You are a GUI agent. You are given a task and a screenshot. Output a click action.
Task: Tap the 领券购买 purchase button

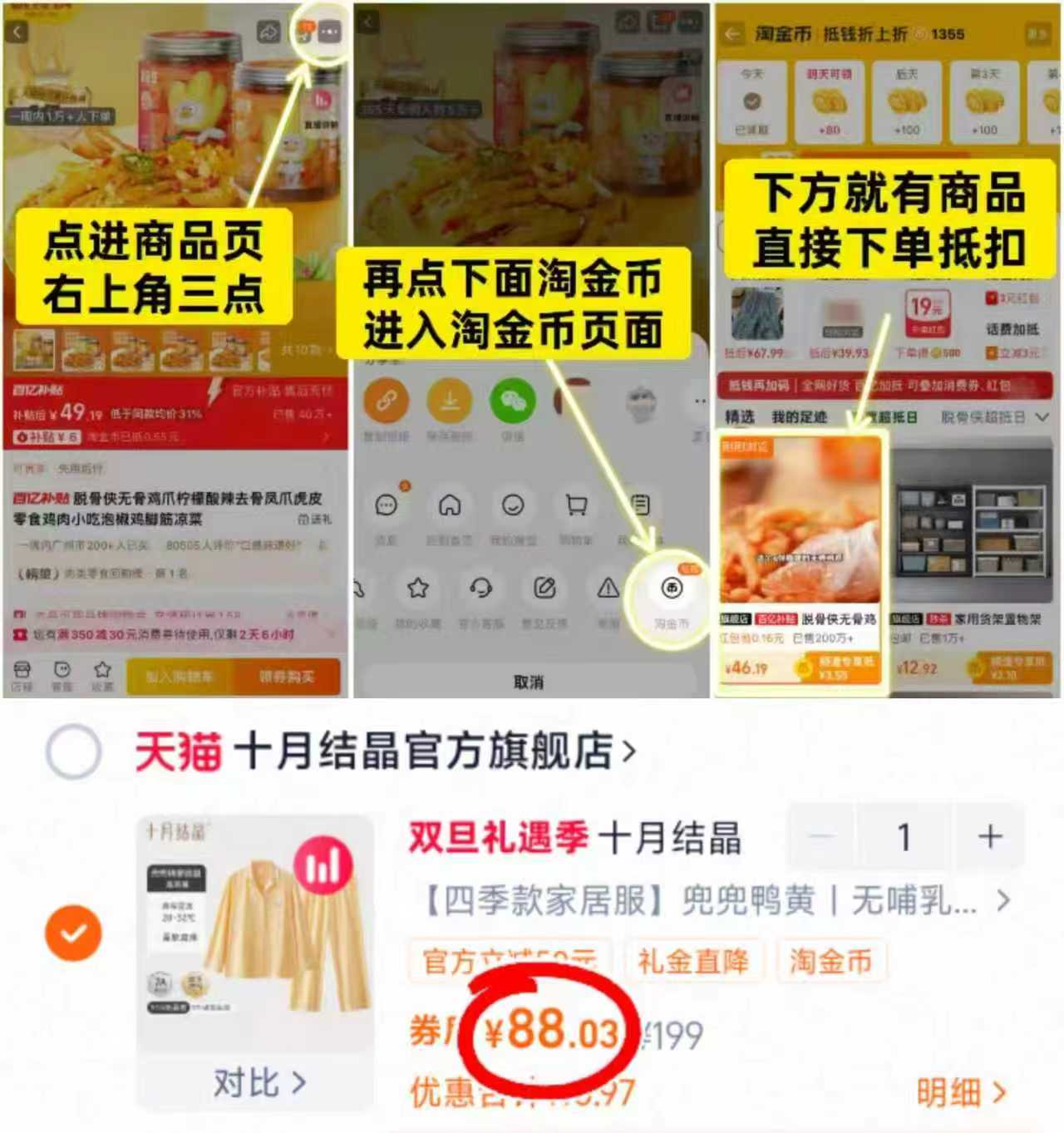pyautogui.click(x=288, y=676)
